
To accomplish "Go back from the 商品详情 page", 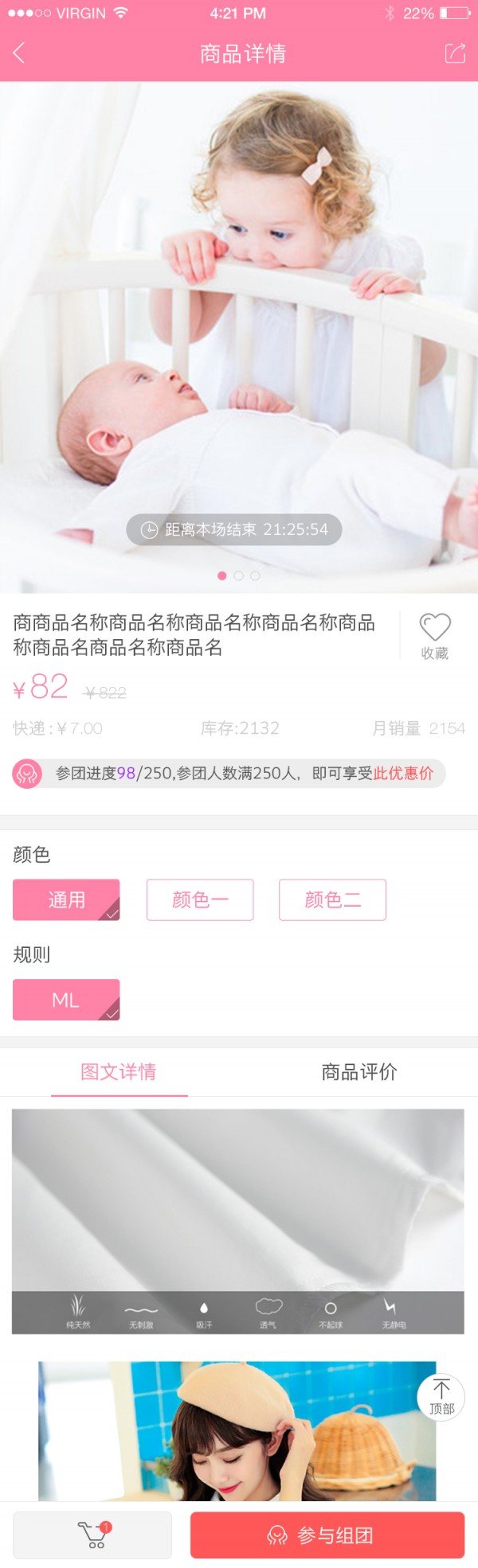I will pos(20,53).
